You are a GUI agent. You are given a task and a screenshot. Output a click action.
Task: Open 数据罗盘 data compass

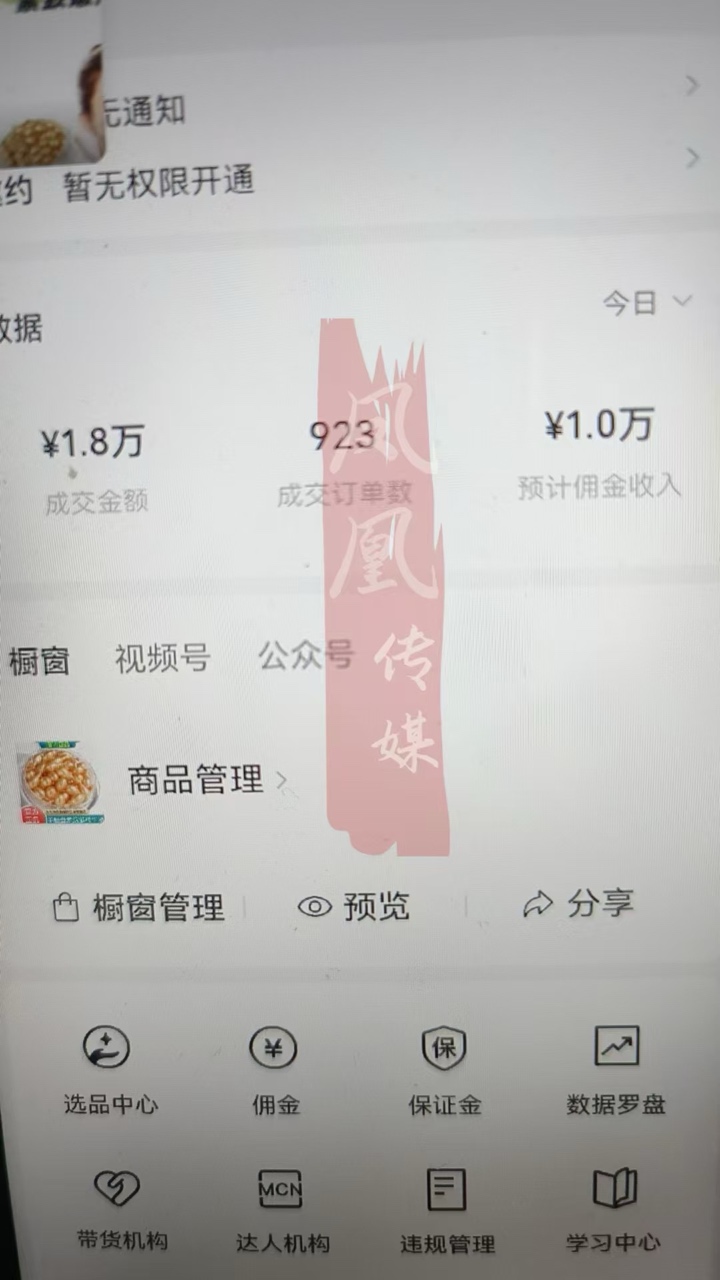pos(615,1070)
